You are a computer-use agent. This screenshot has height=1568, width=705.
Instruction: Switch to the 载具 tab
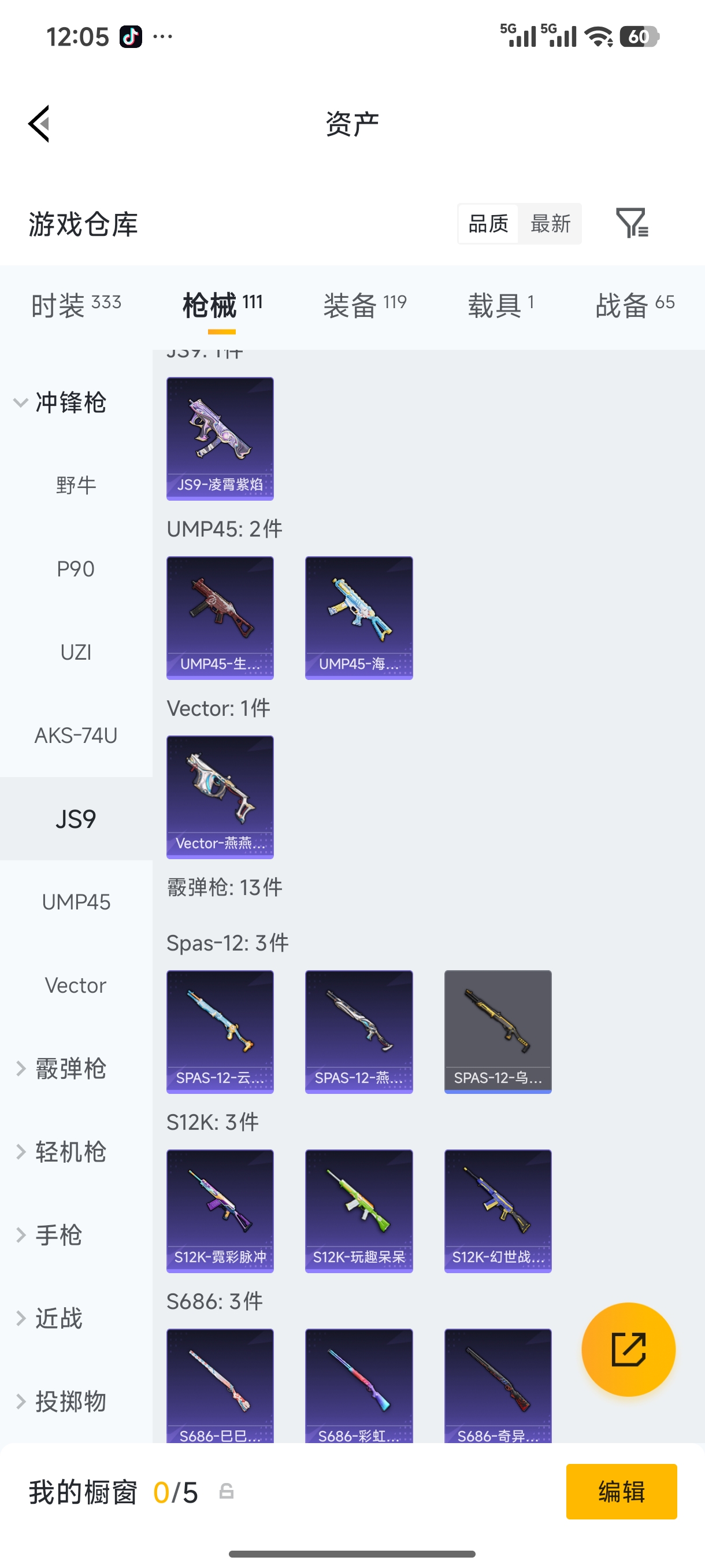pos(500,304)
